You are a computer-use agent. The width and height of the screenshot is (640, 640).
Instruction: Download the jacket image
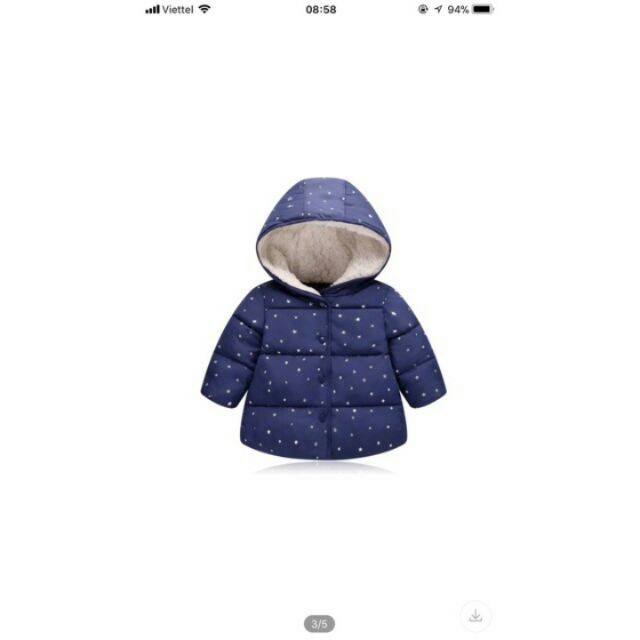pyautogui.click(x=476, y=616)
